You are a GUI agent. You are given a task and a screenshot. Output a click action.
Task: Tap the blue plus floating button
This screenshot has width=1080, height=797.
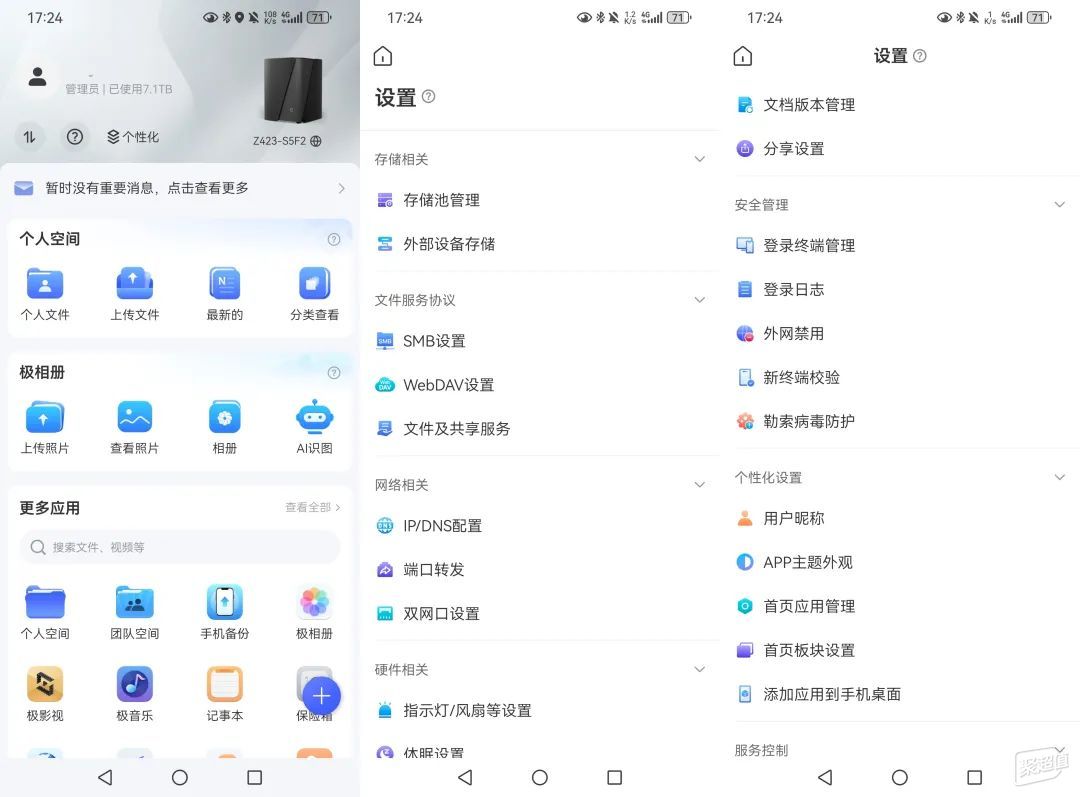click(x=321, y=694)
